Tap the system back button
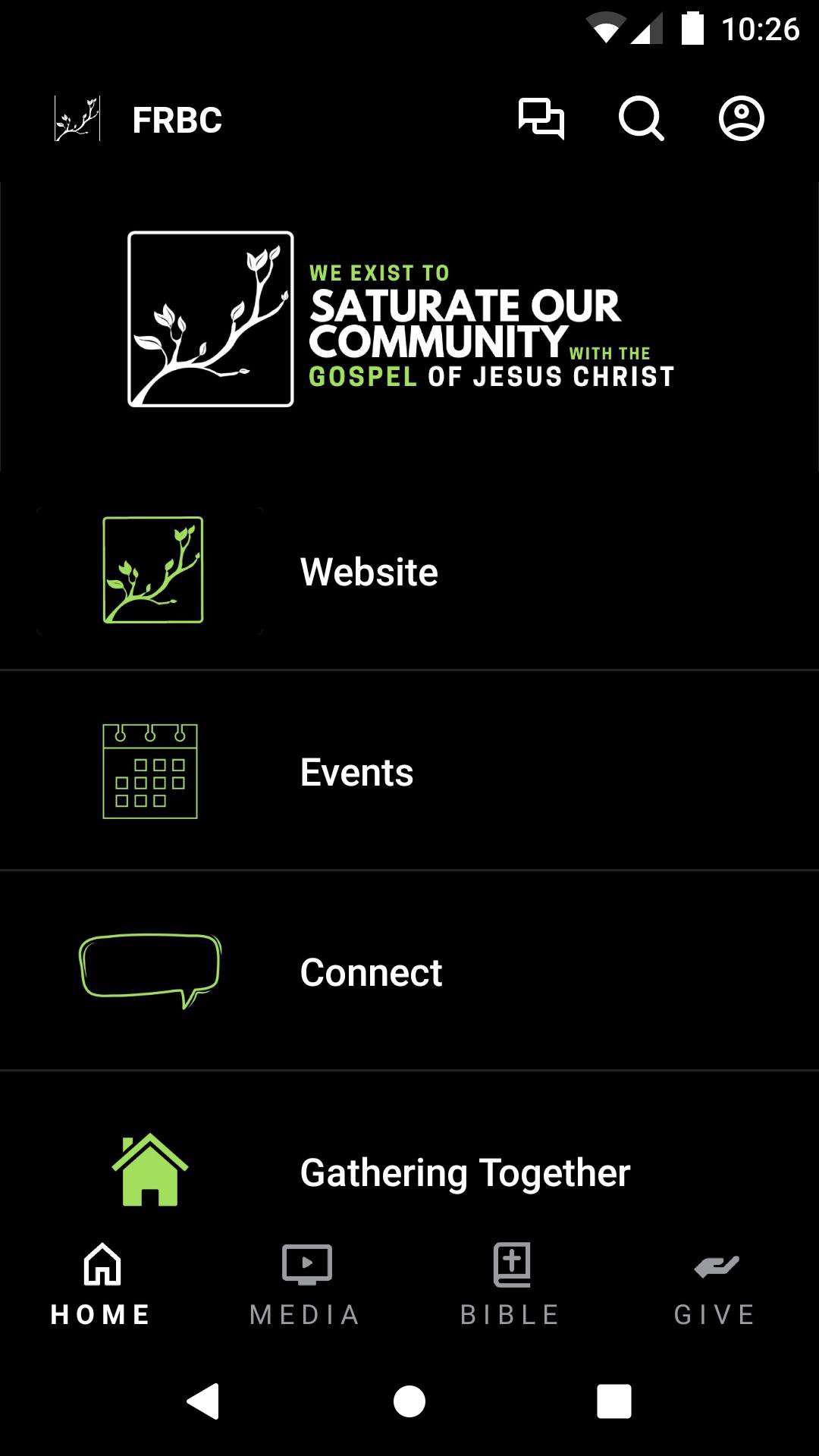Screen dimensions: 819x1456 203,1401
